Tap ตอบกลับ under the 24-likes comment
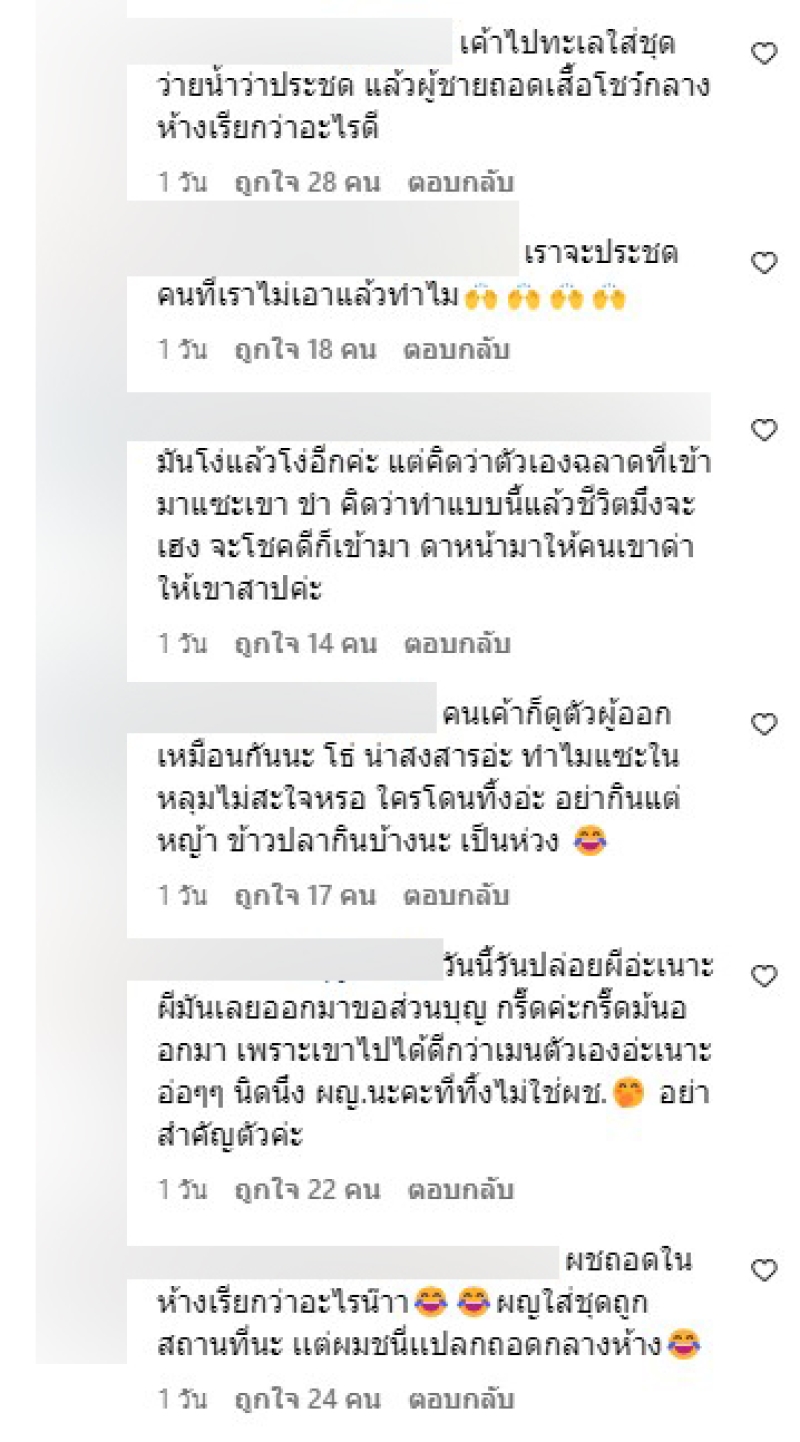Screen dimensions: 800x1442 tap(460, 1399)
